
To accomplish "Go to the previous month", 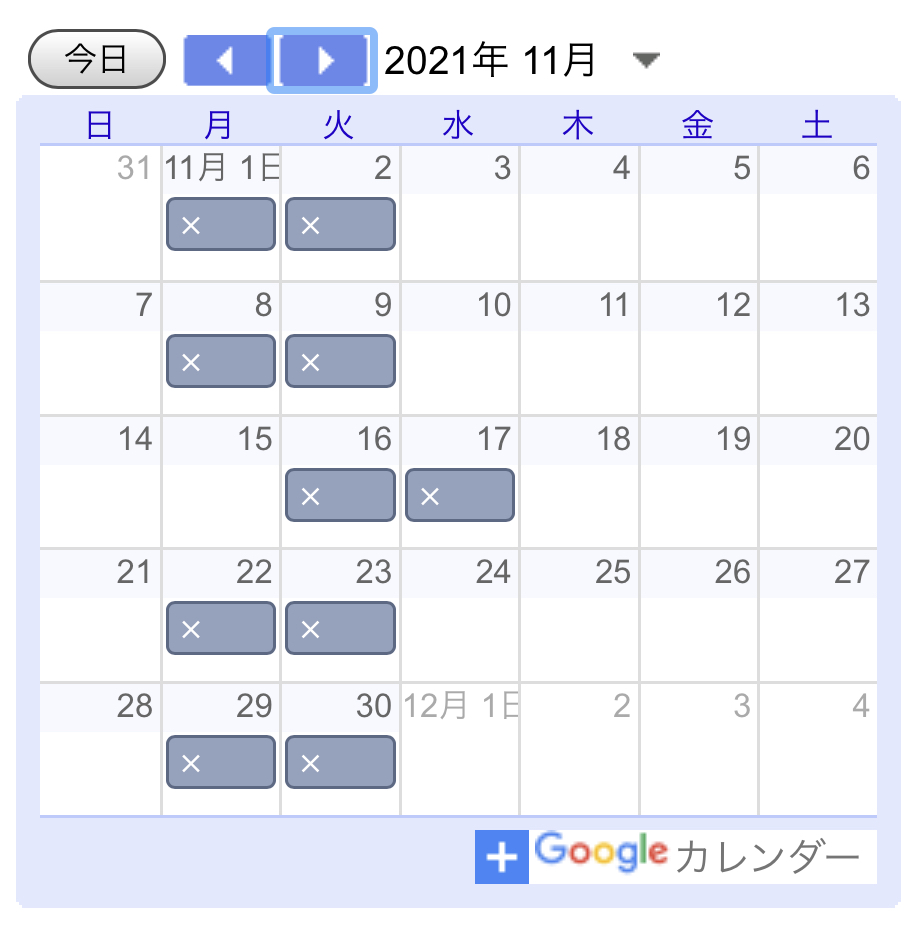I will 226,61.
